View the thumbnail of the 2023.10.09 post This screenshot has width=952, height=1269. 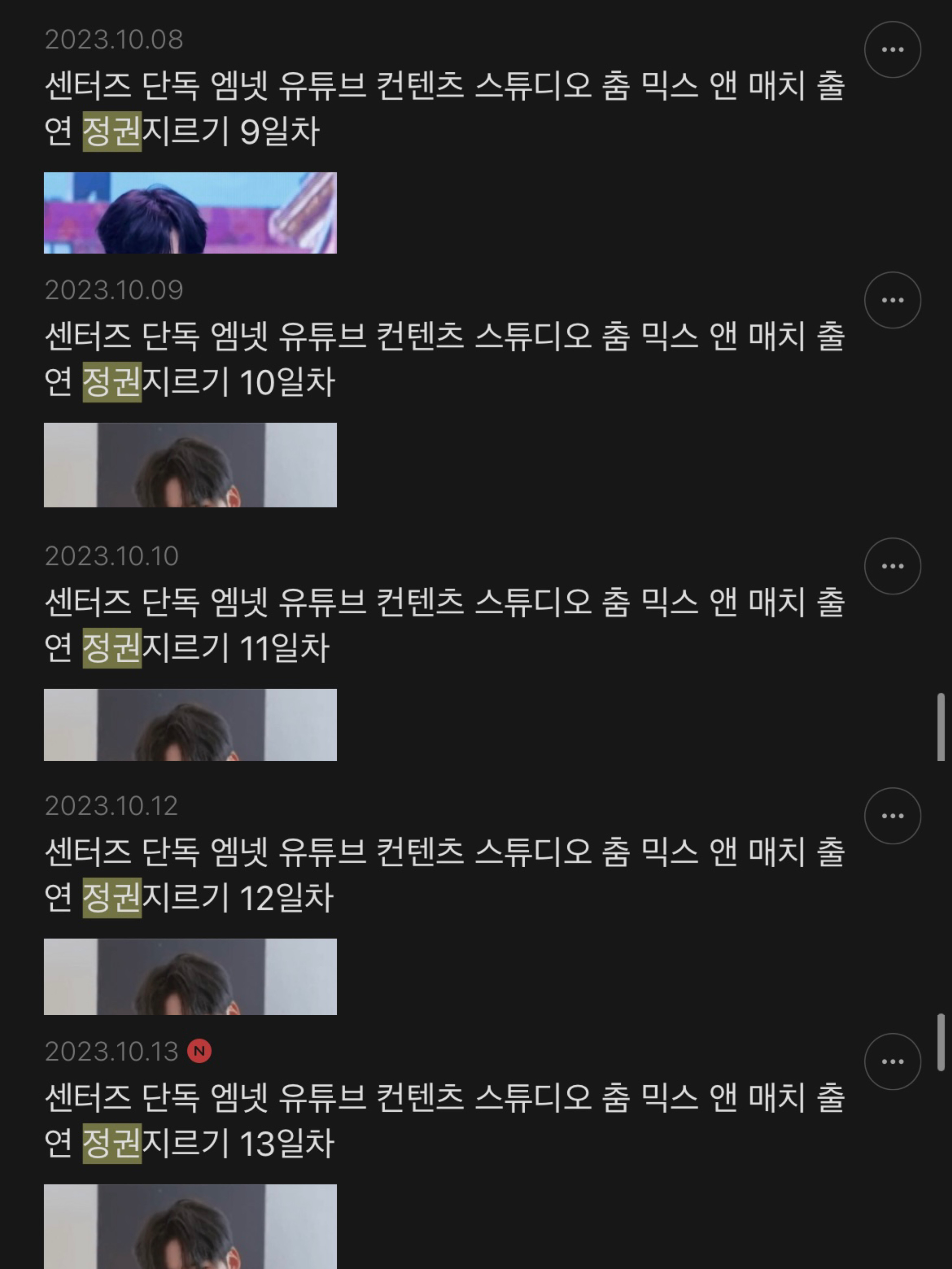point(190,465)
